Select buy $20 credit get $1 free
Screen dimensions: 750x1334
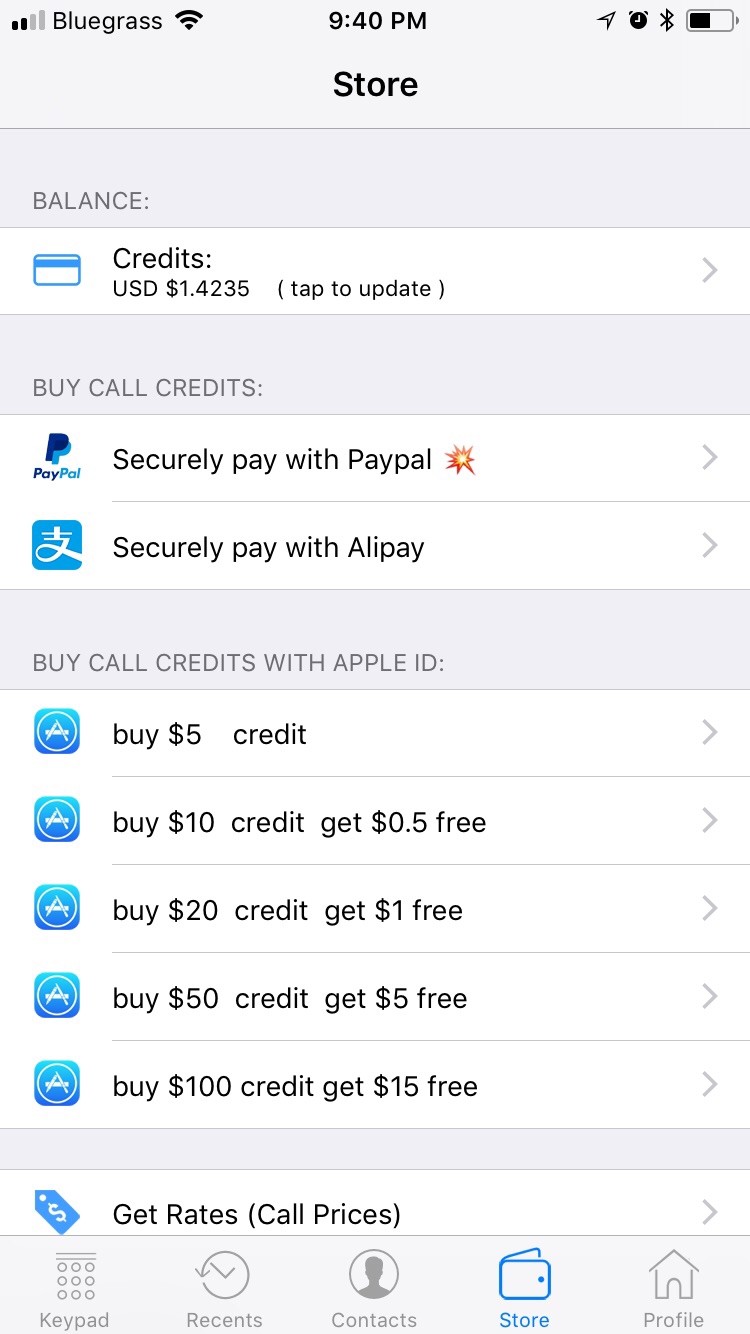375,910
